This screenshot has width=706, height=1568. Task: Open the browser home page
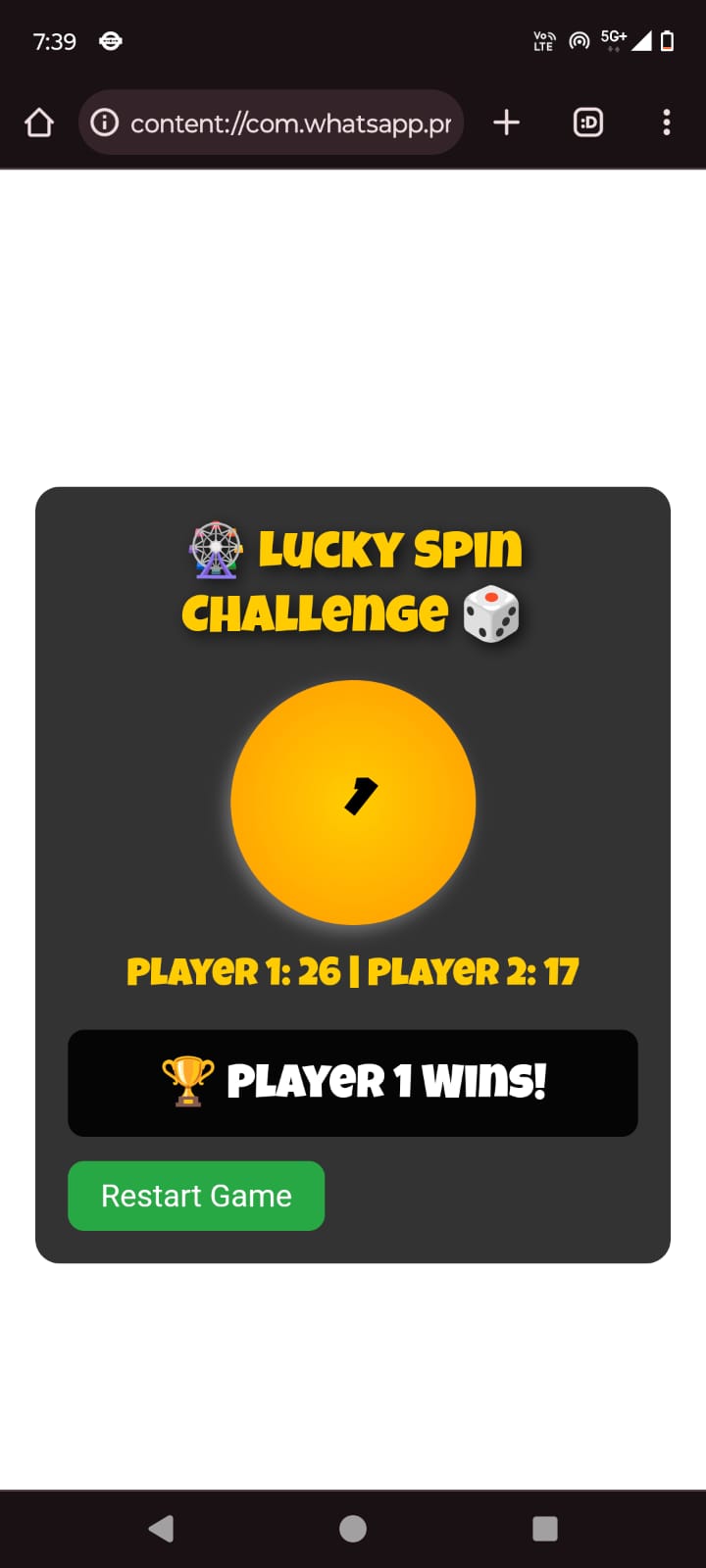(39, 122)
